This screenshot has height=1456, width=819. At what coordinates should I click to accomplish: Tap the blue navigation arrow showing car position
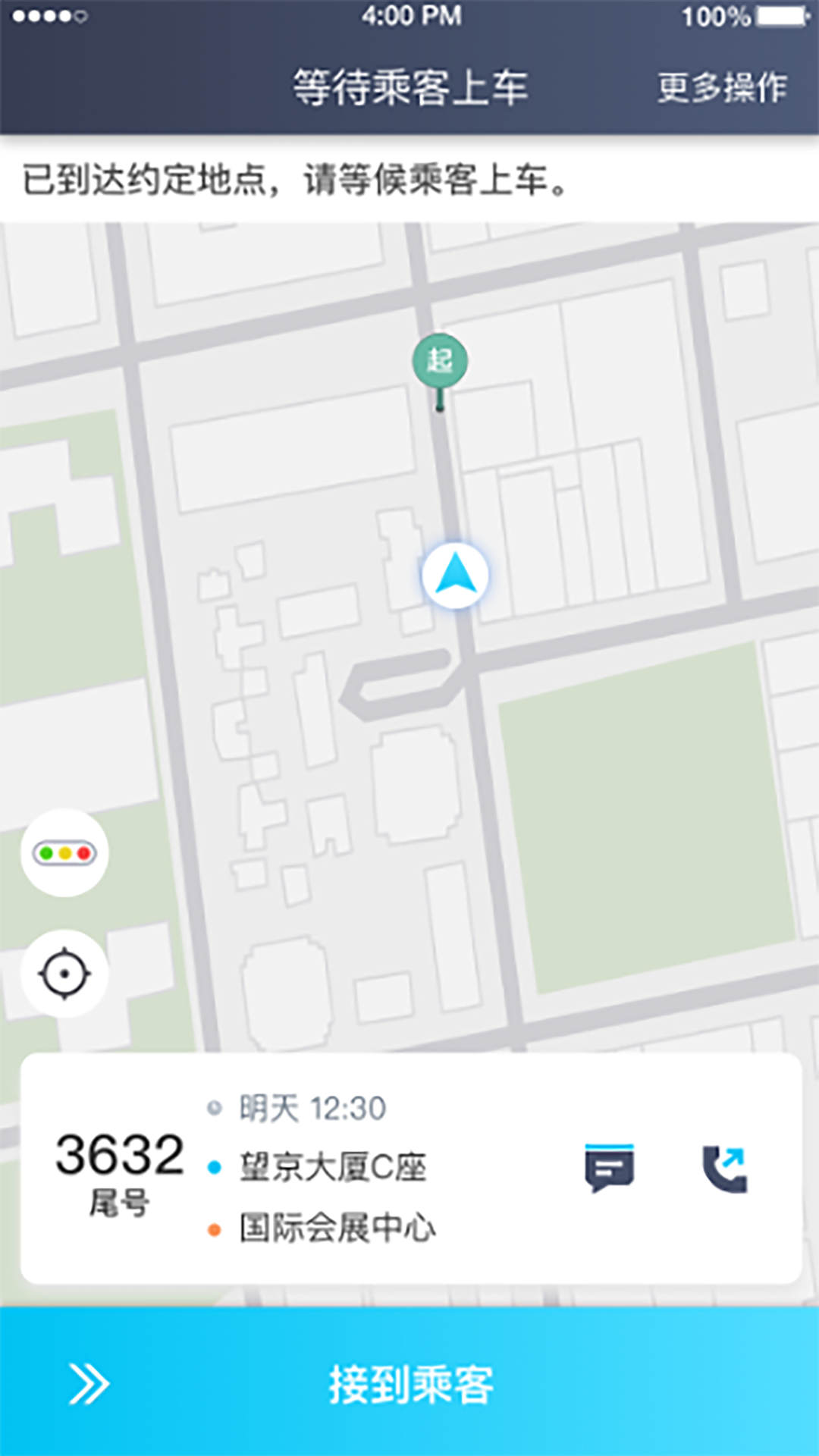pos(454,576)
